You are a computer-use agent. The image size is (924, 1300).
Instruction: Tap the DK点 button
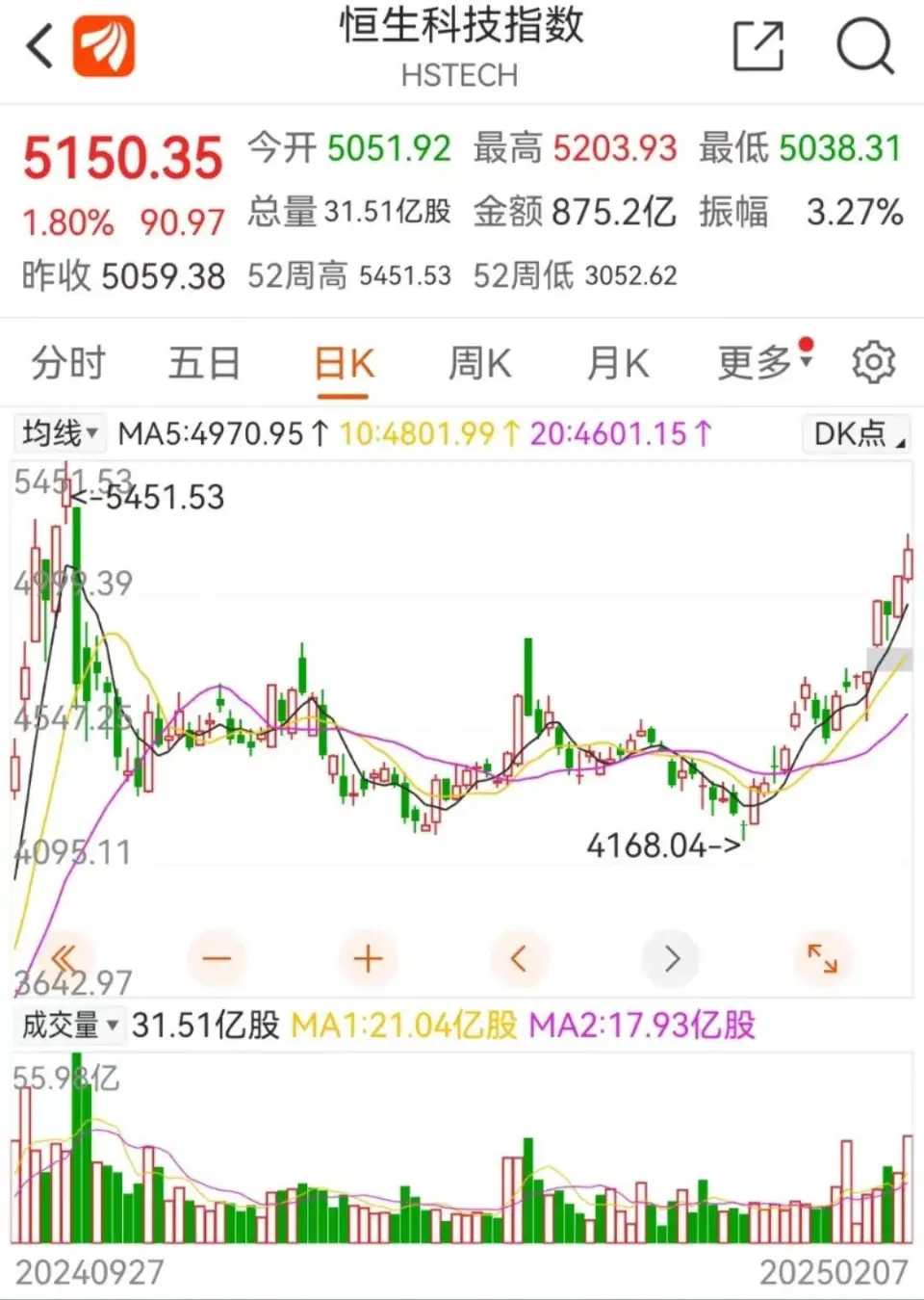point(856,434)
